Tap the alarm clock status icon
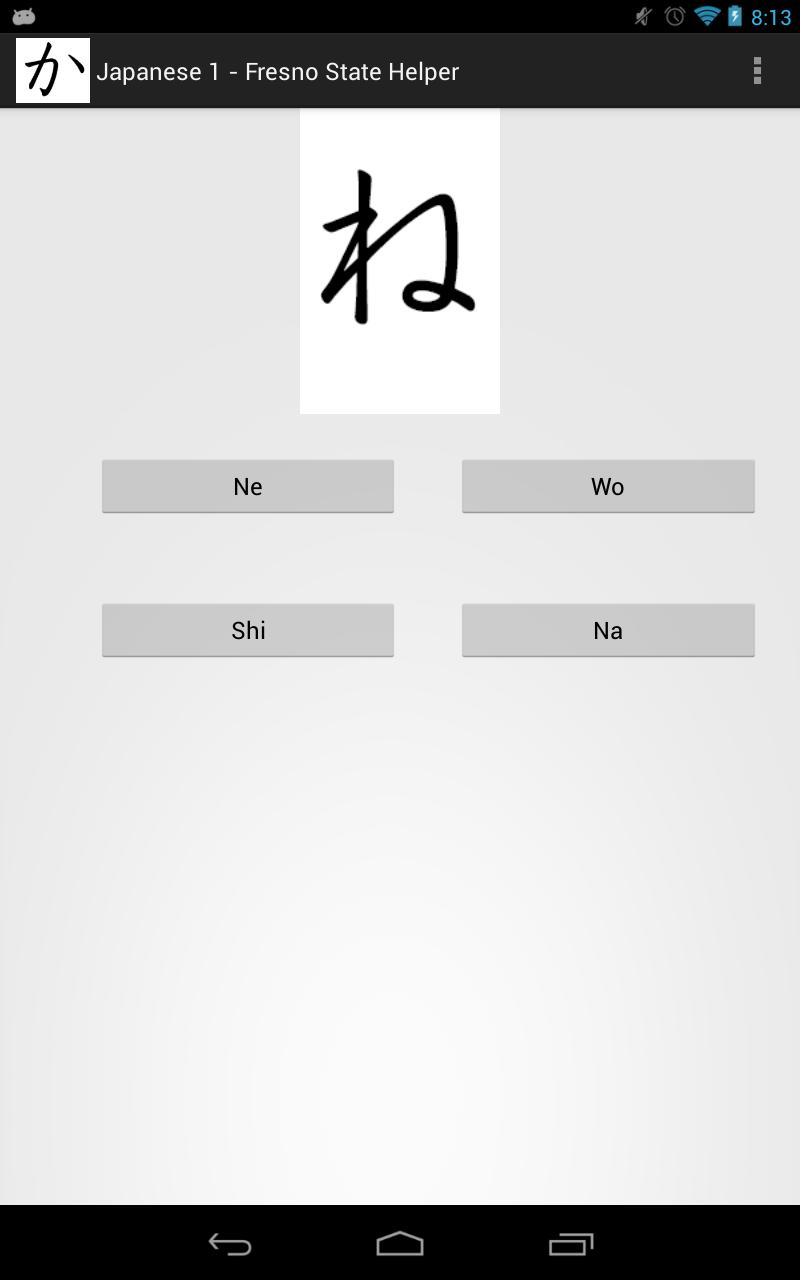 [675, 16]
